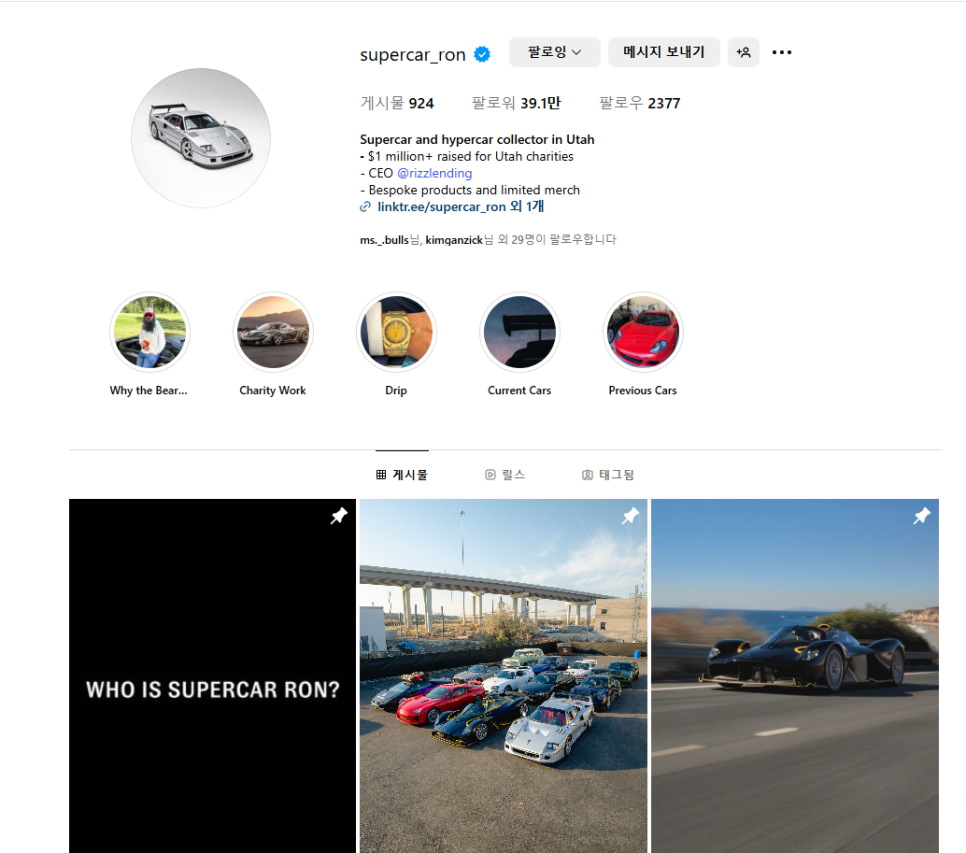Open the Current Cars highlight
966x853 pixels.
[519, 332]
